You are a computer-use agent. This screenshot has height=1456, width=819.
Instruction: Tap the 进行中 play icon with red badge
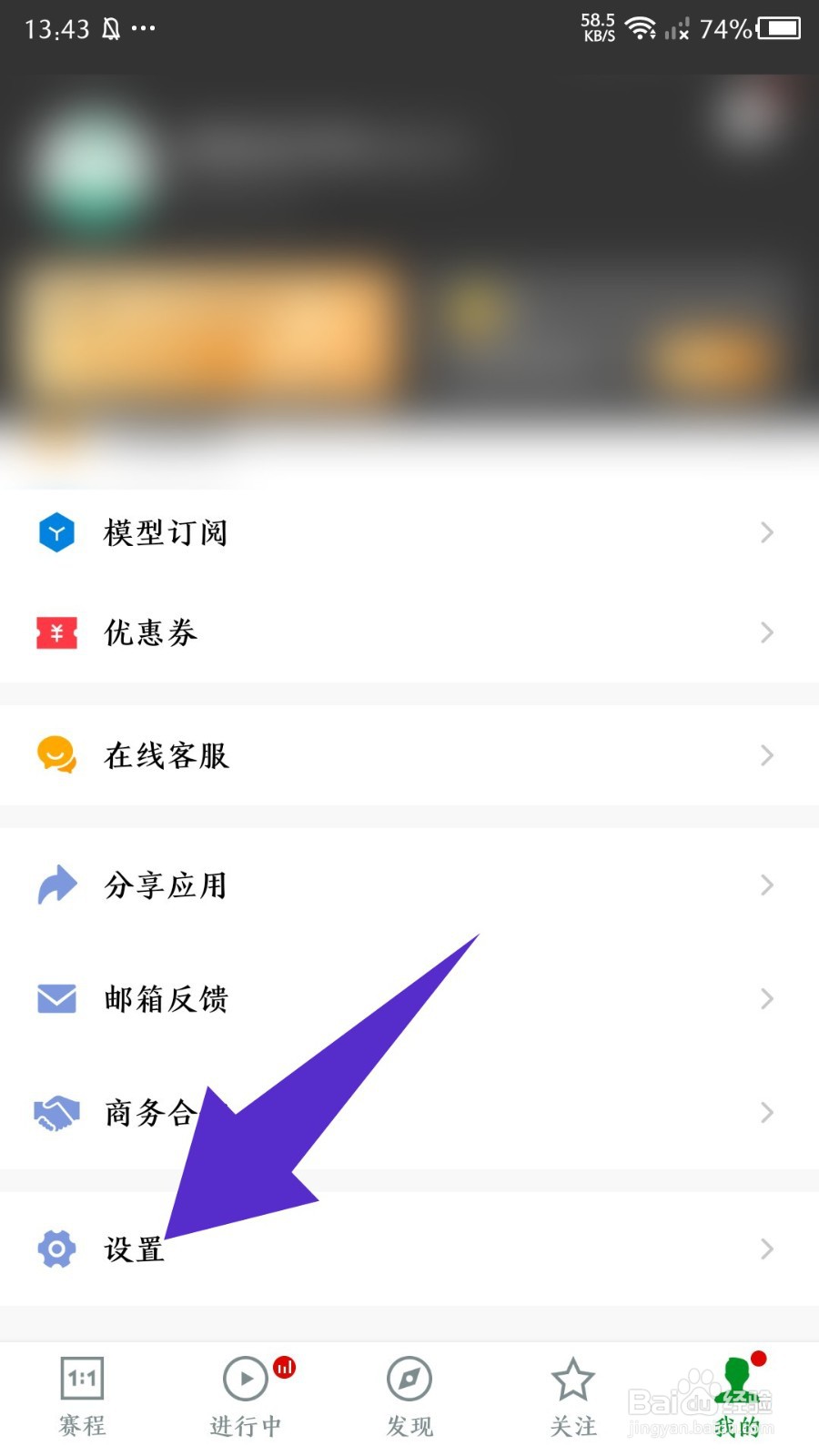(x=245, y=1378)
